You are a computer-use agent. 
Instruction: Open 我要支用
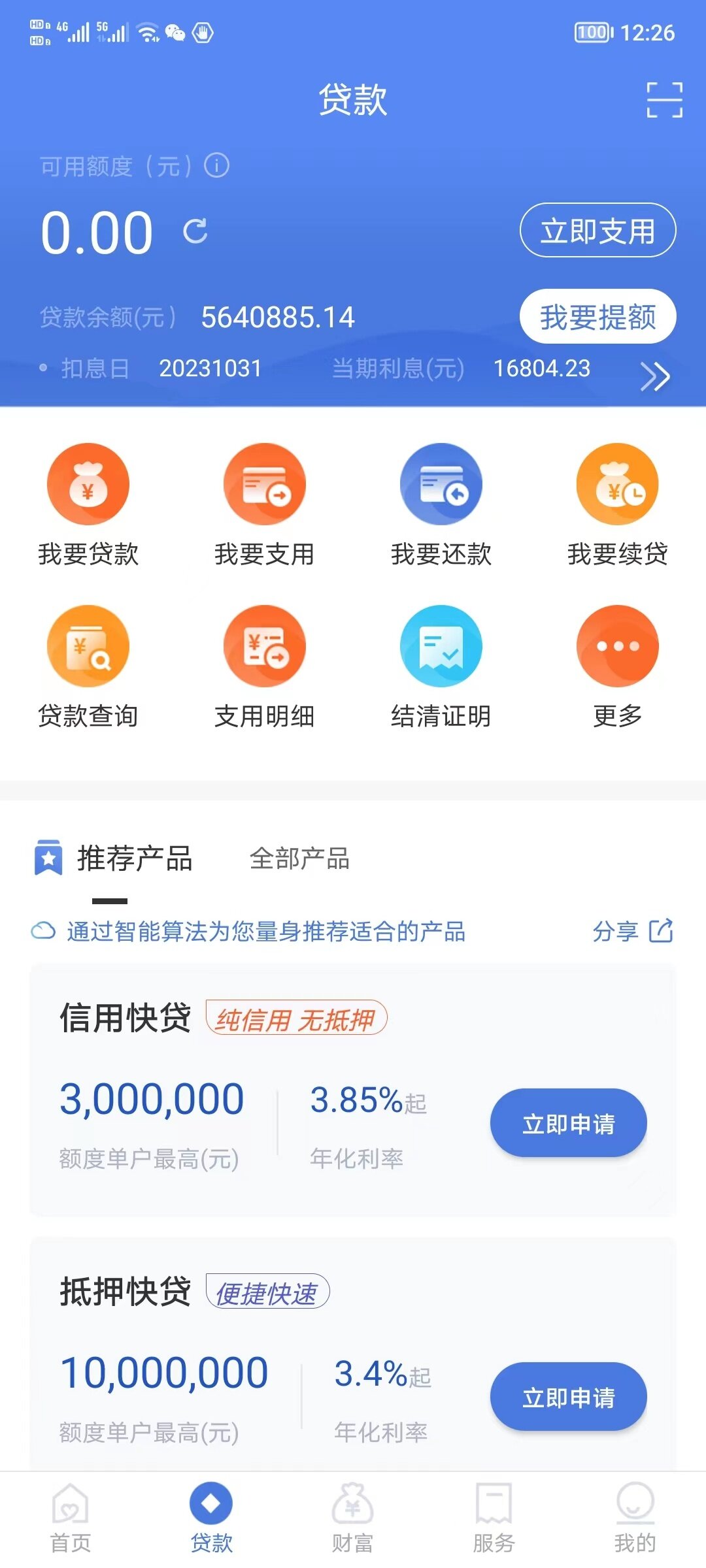[x=265, y=504]
